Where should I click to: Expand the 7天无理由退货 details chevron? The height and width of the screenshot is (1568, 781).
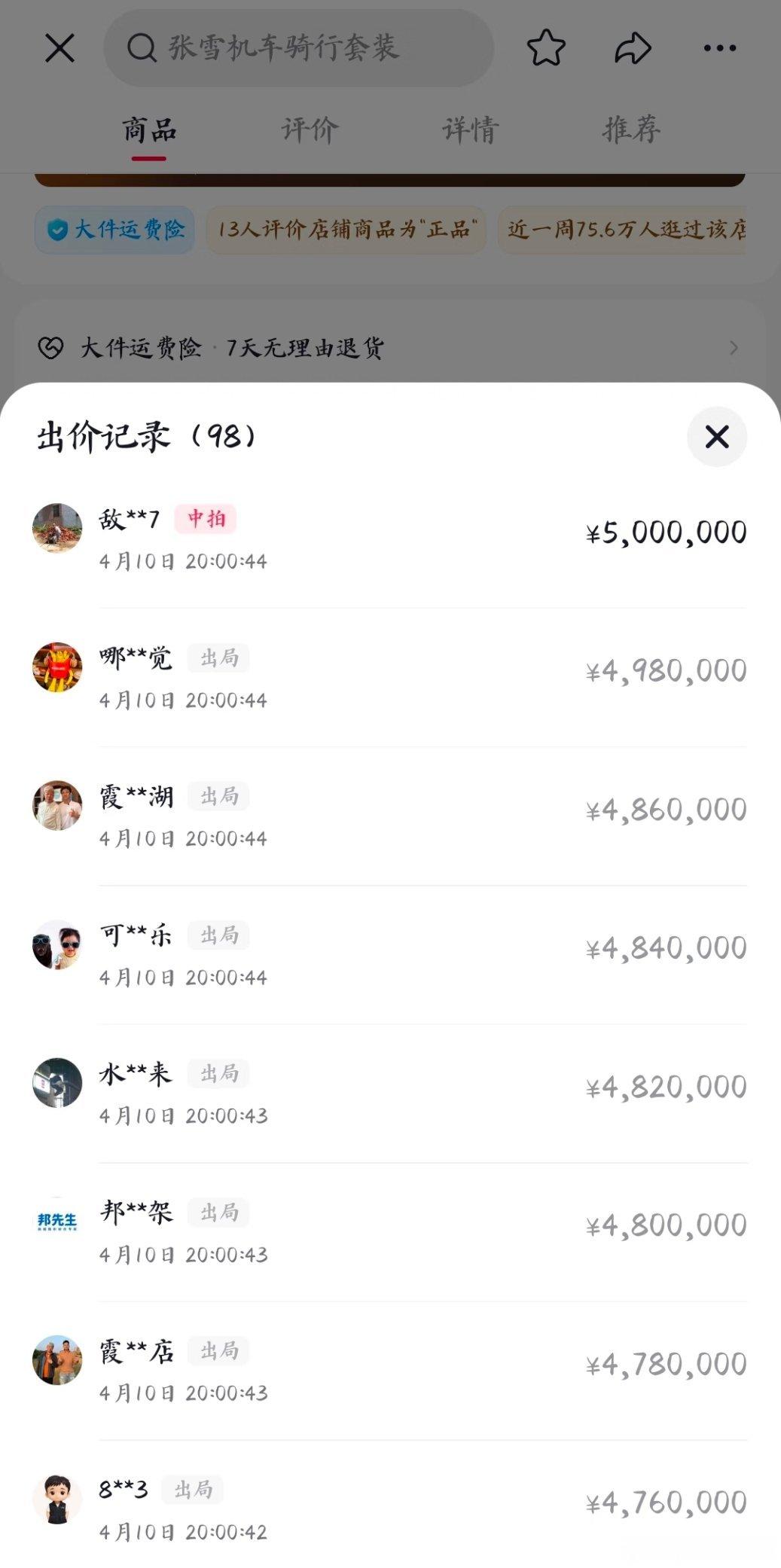(736, 347)
